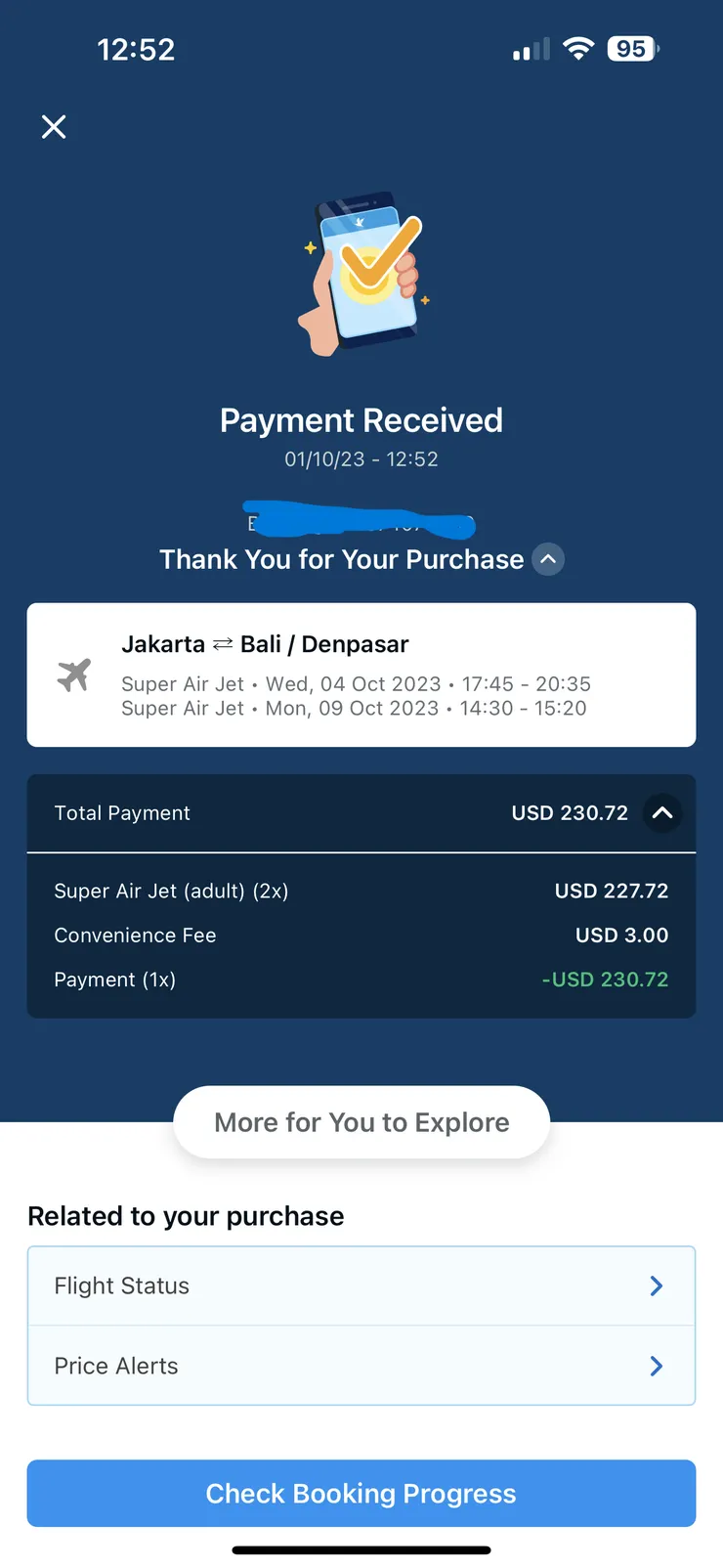Open Flight Status
The width and height of the screenshot is (723, 1568).
pos(361,1285)
